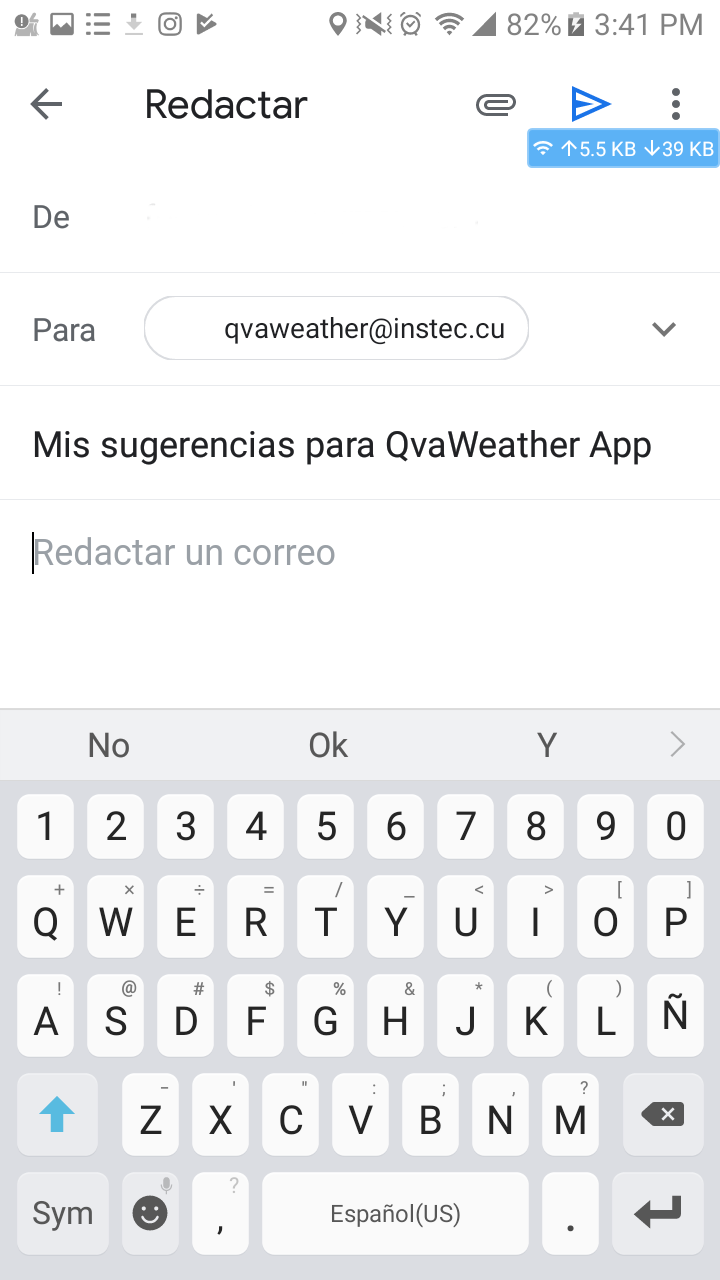Insert the suggestion word Ok
720x1280 pixels.
[x=328, y=745]
